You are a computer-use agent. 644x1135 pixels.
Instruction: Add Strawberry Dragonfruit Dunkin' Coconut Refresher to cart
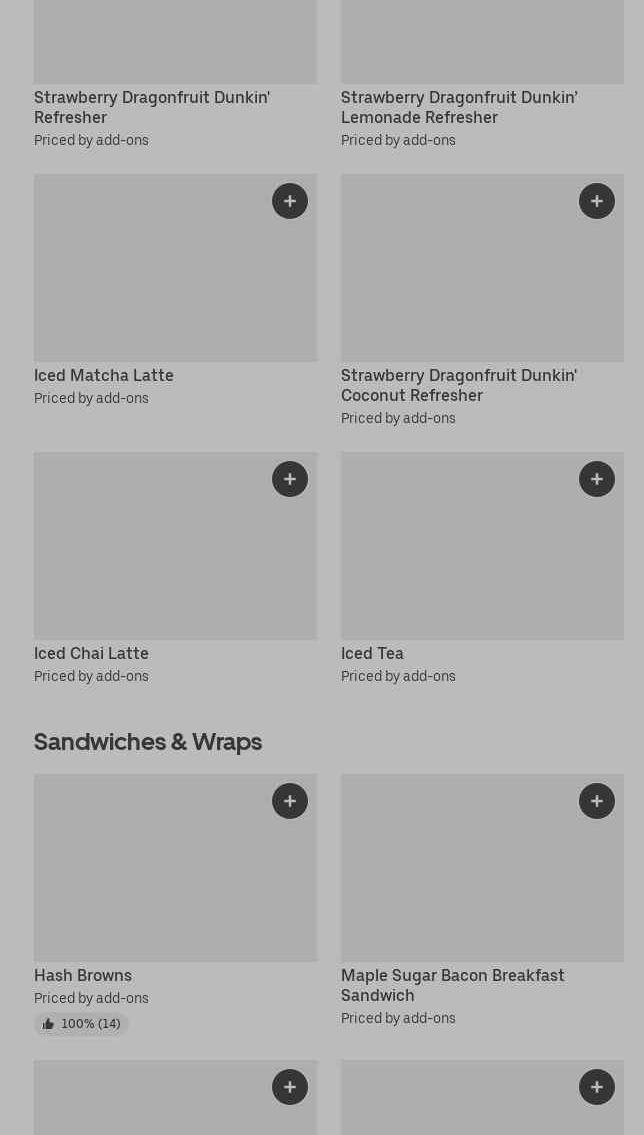coord(596,201)
